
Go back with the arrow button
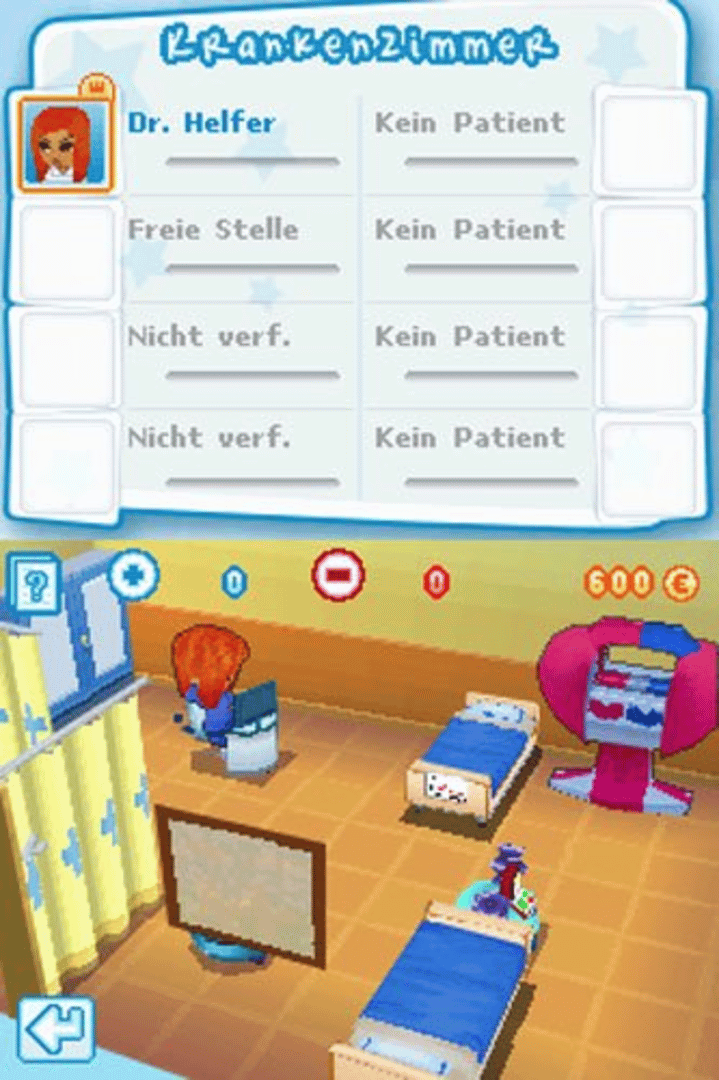pos(56,1029)
